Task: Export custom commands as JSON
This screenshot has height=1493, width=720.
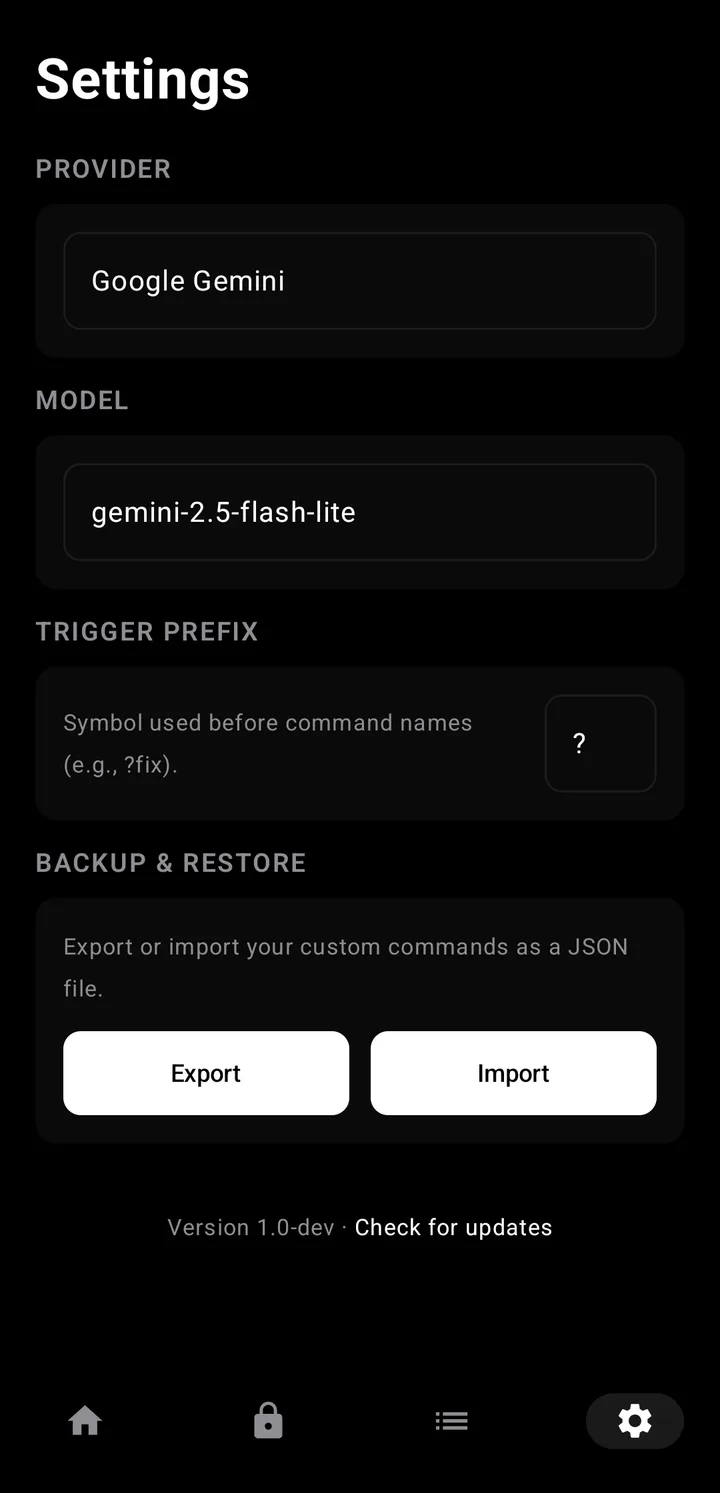Action: click(206, 1073)
